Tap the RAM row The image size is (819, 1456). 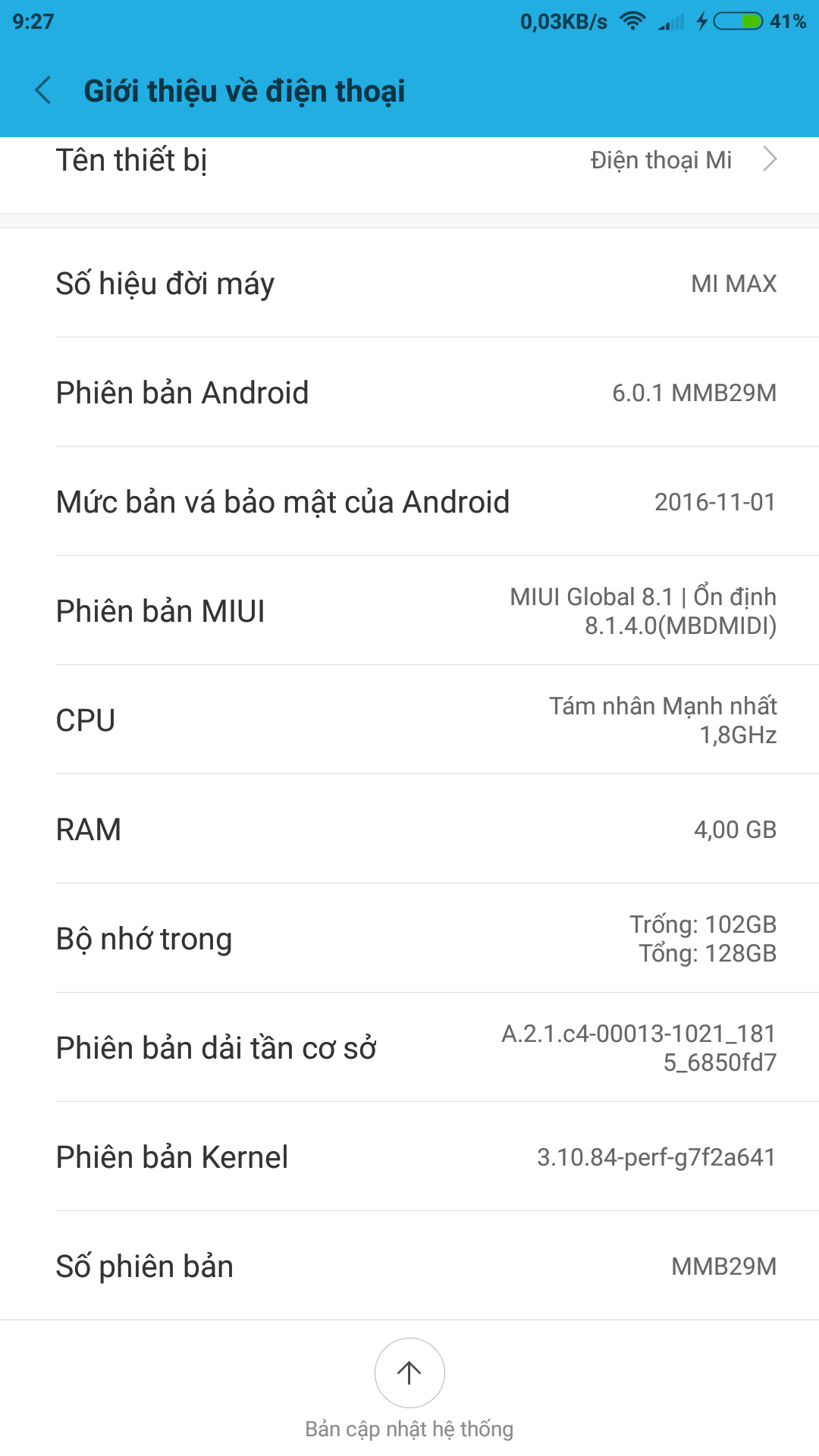pyautogui.click(x=409, y=829)
